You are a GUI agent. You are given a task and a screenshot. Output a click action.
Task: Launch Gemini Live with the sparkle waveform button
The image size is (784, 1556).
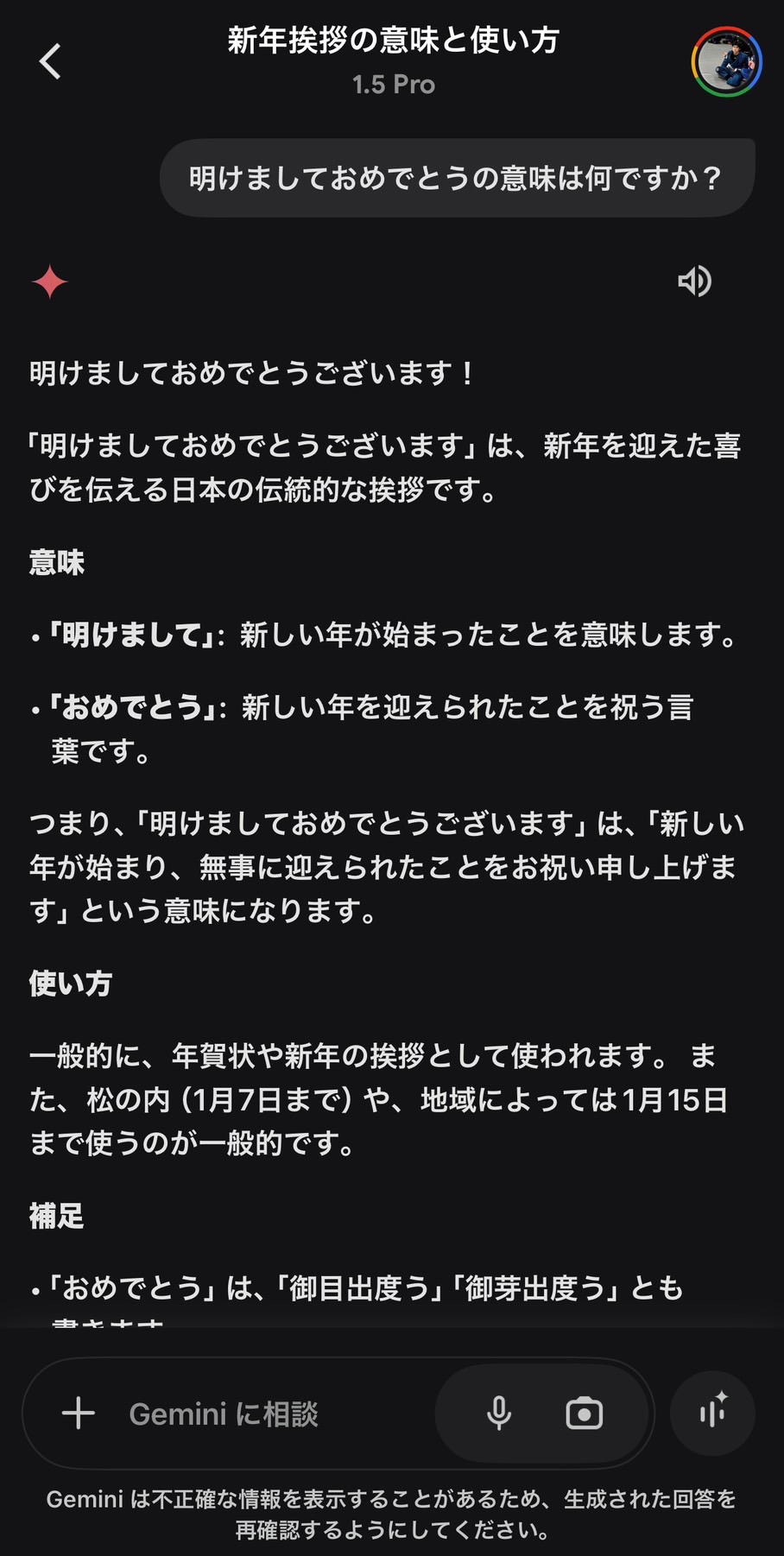(x=713, y=1414)
